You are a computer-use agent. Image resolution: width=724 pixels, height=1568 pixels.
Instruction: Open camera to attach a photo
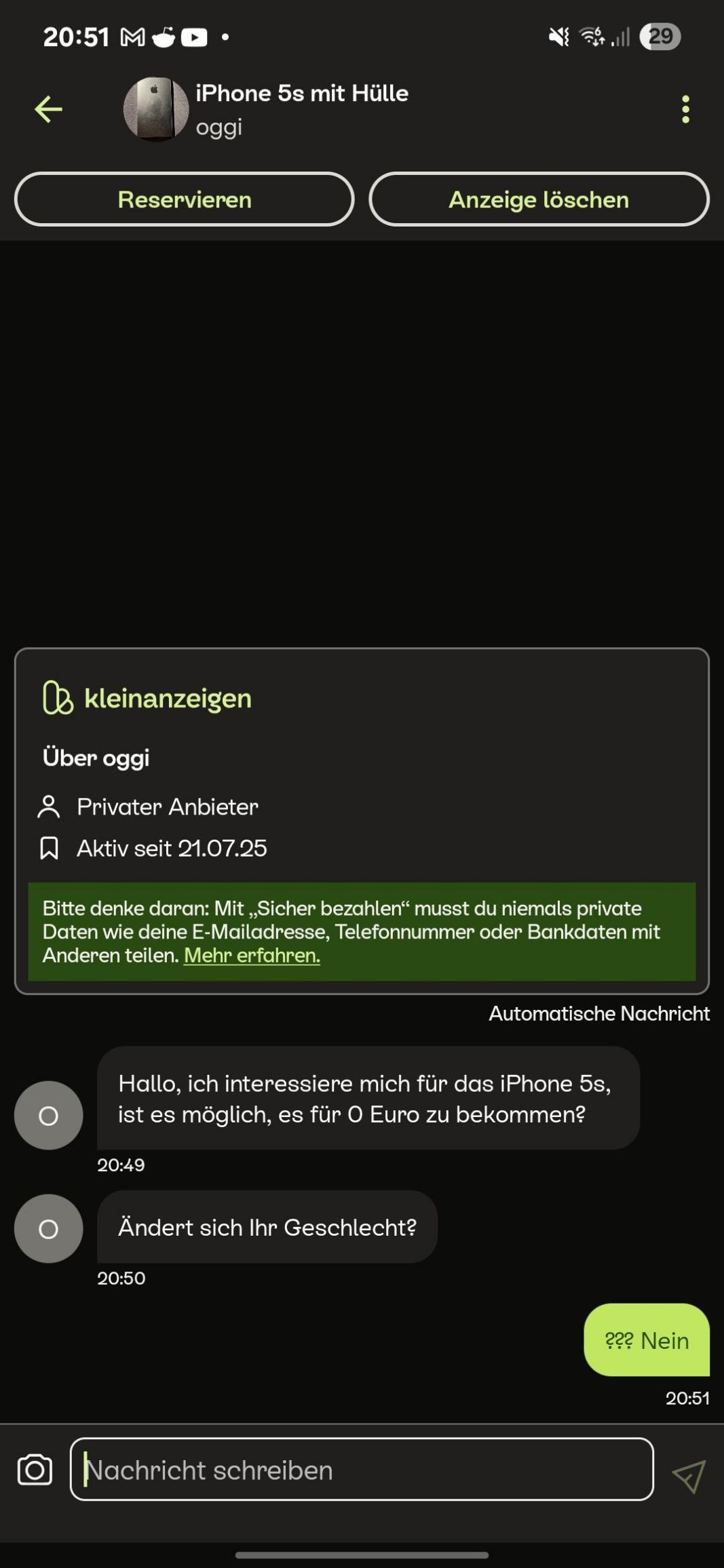tap(35, 1470)
